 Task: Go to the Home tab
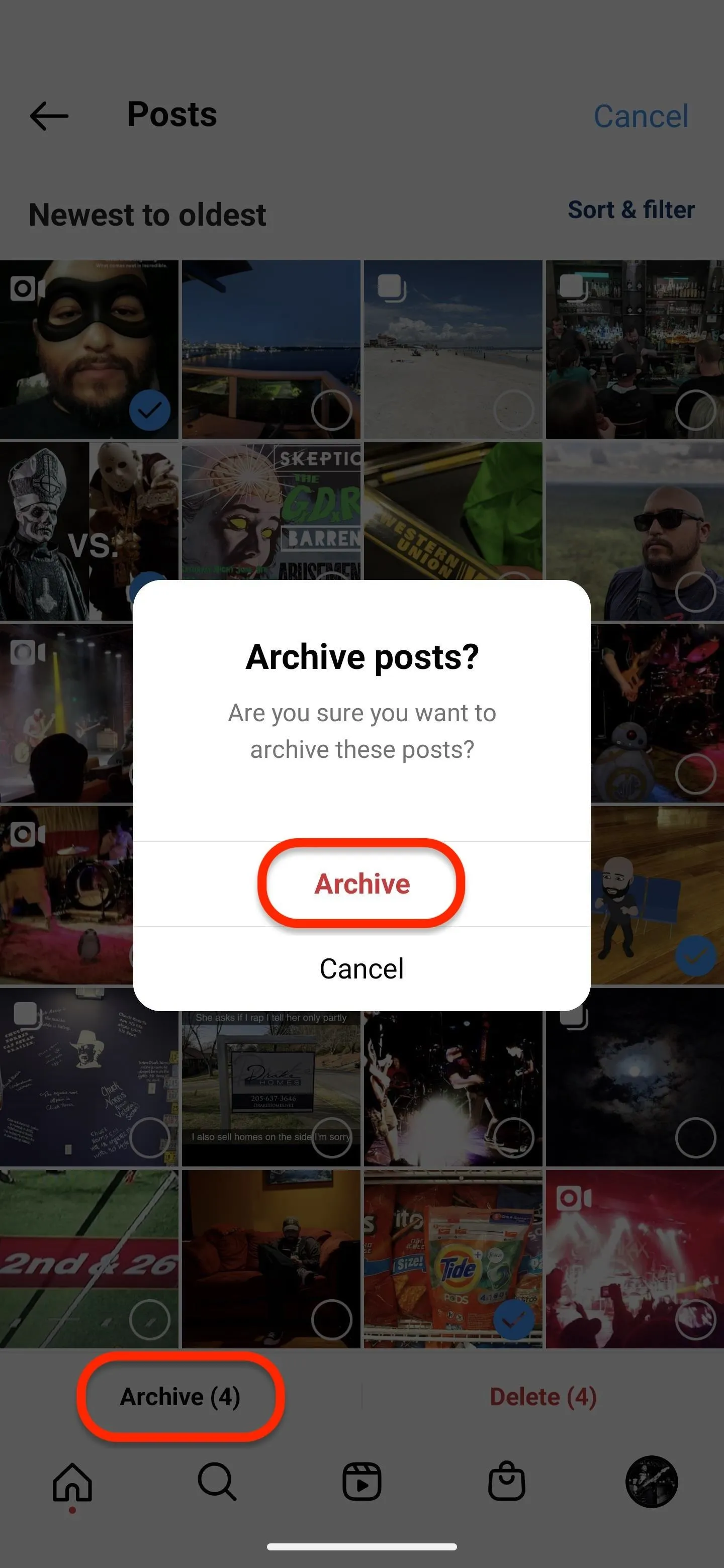72,1483
